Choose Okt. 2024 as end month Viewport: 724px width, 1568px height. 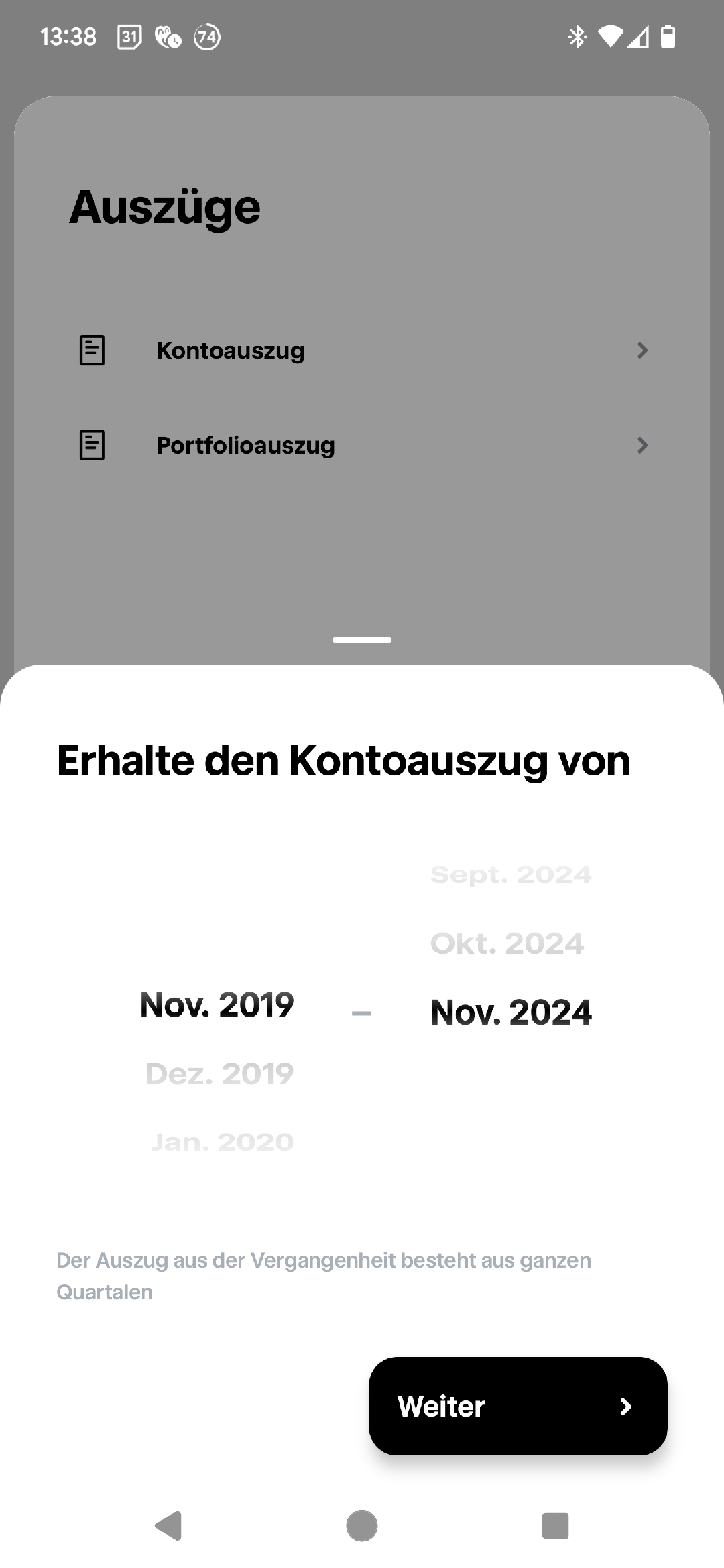[x=507, y=943]
